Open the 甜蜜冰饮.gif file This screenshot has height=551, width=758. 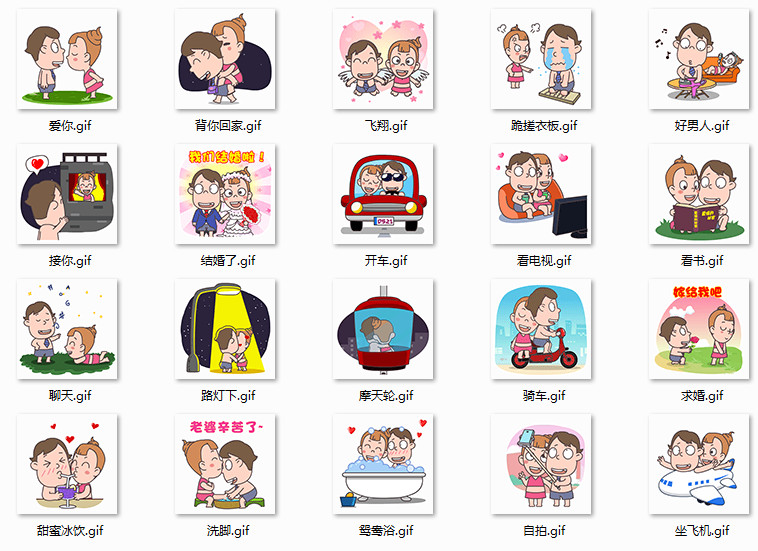click(69, 464)
